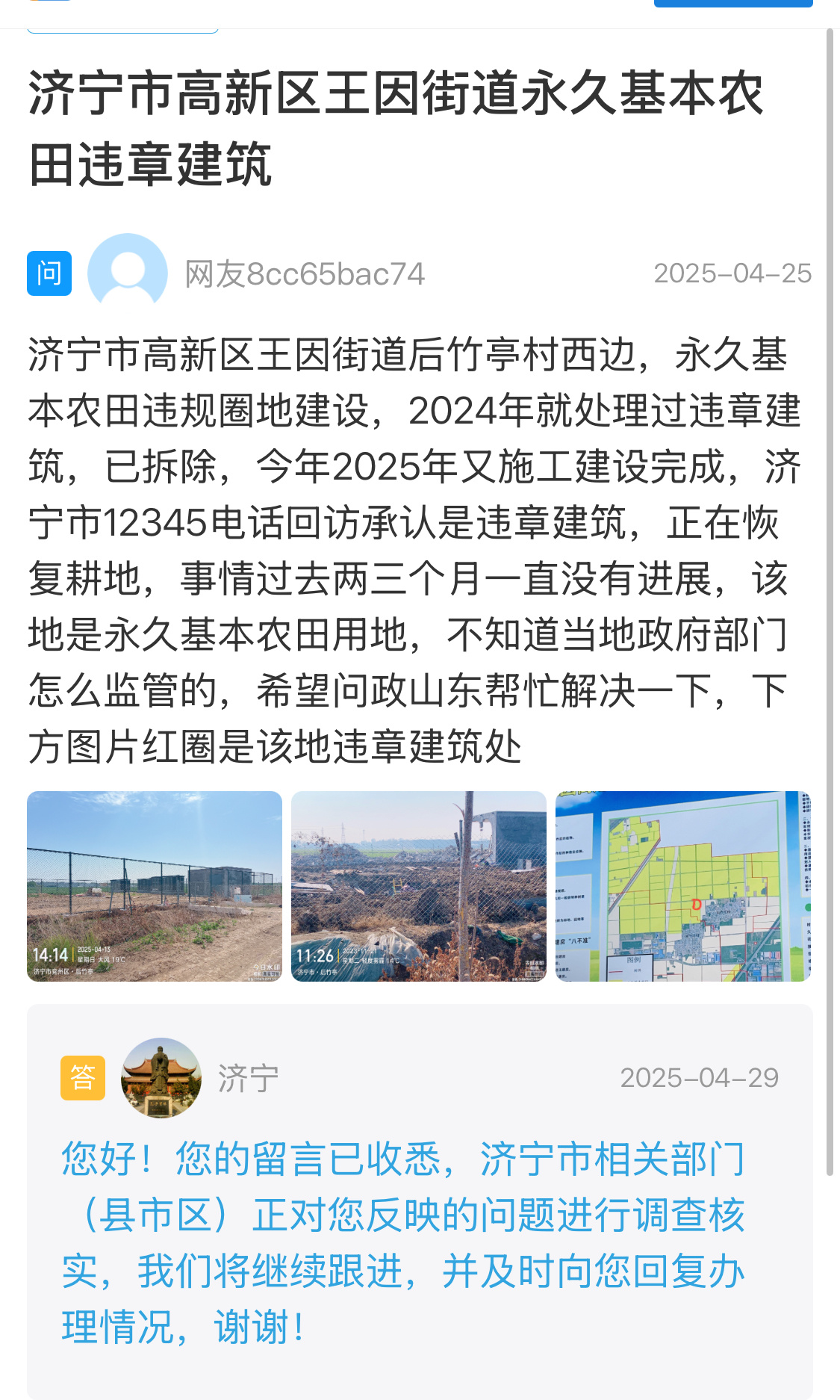Viewport: 840px width, 1400px height.
Task: Tap the blue button at top right
Action: click(733, 4)
